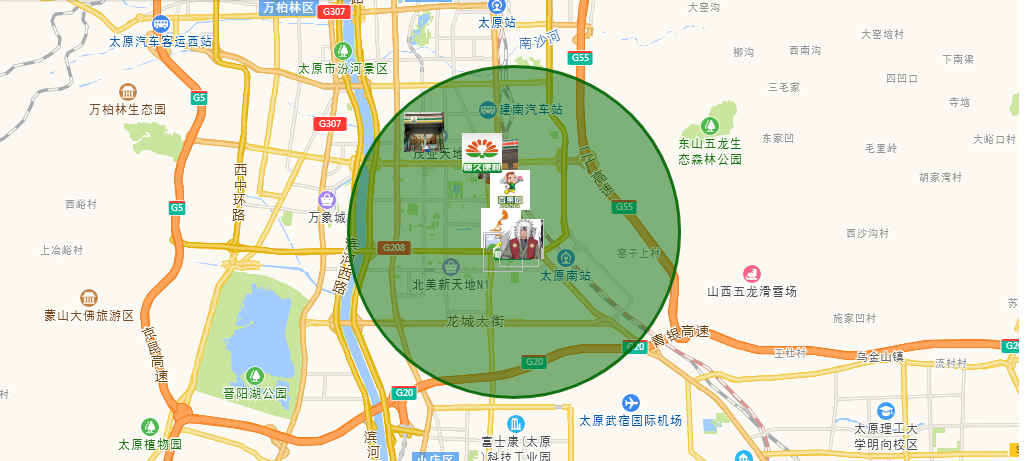Select the 太原汽车客运西站 bus station point
The height and width of the screenshot is (461, 1025).
coord(160,24)
